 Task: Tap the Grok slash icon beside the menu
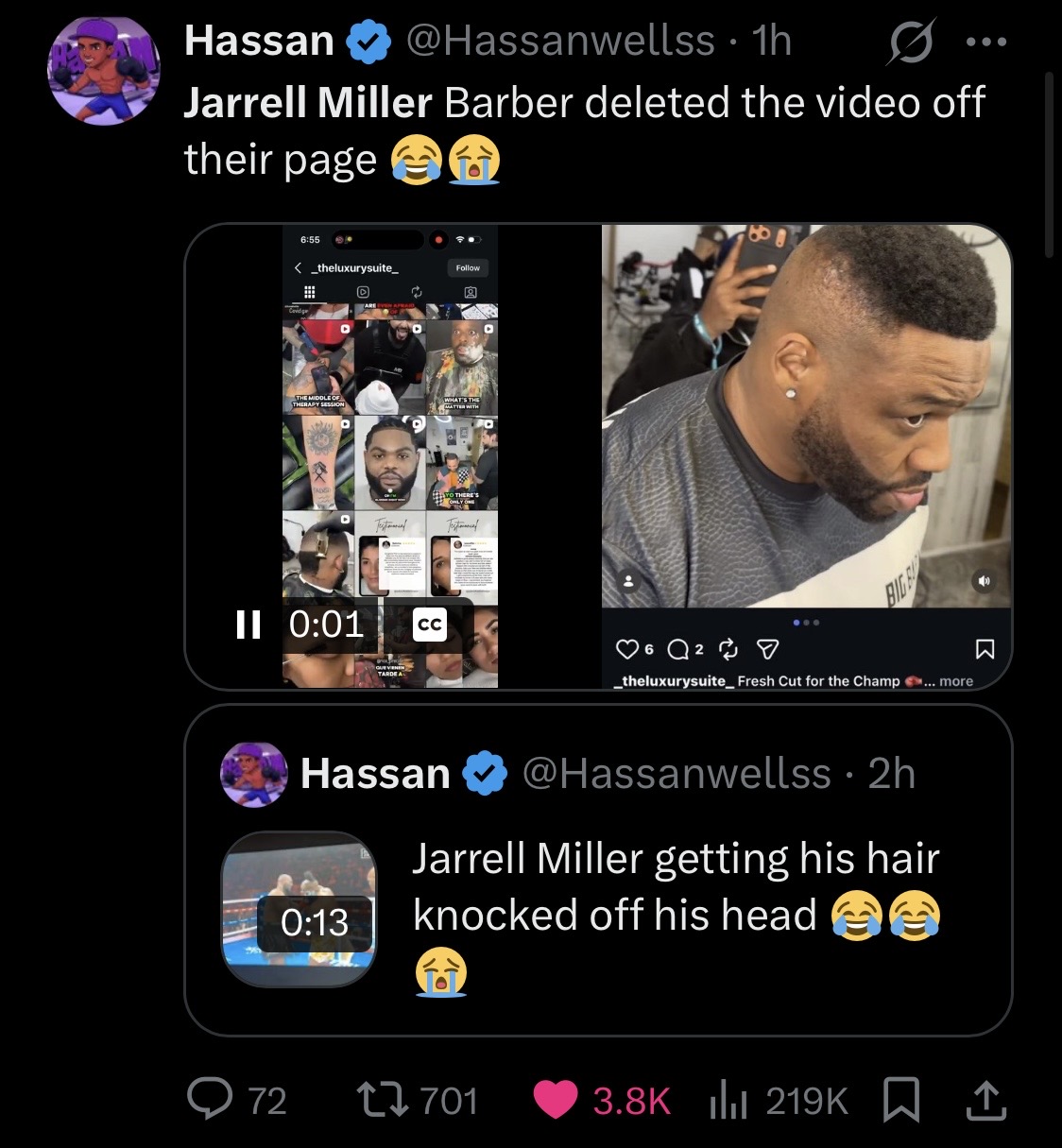(x=910, y=42)
